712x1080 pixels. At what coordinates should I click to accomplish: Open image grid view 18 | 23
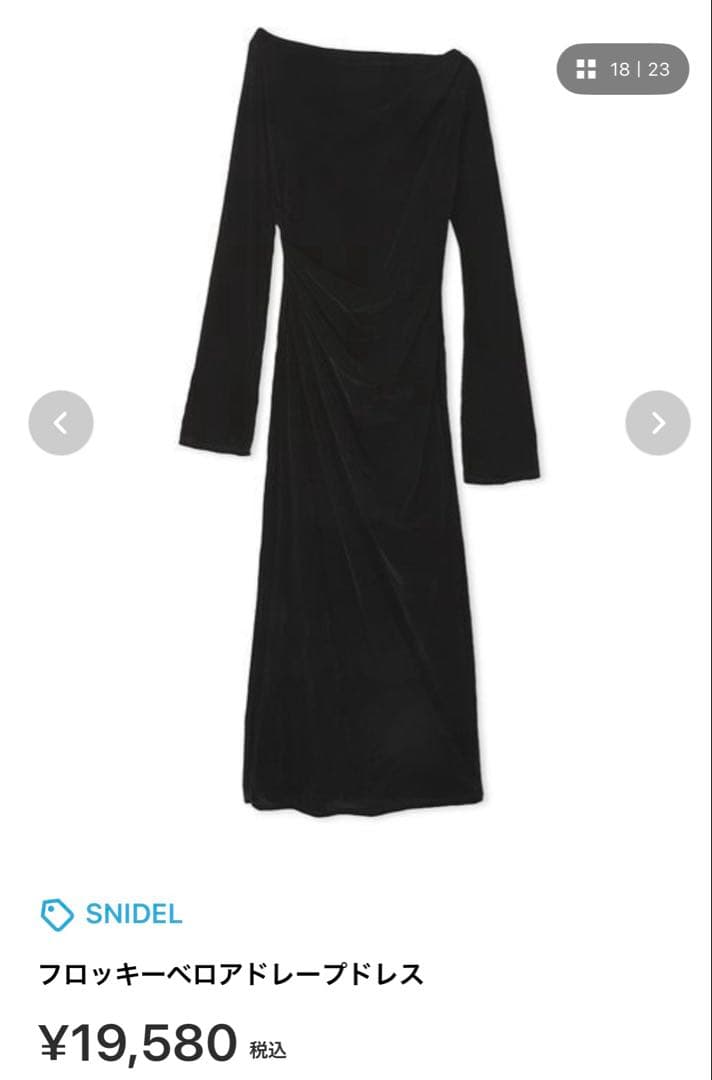622,69
